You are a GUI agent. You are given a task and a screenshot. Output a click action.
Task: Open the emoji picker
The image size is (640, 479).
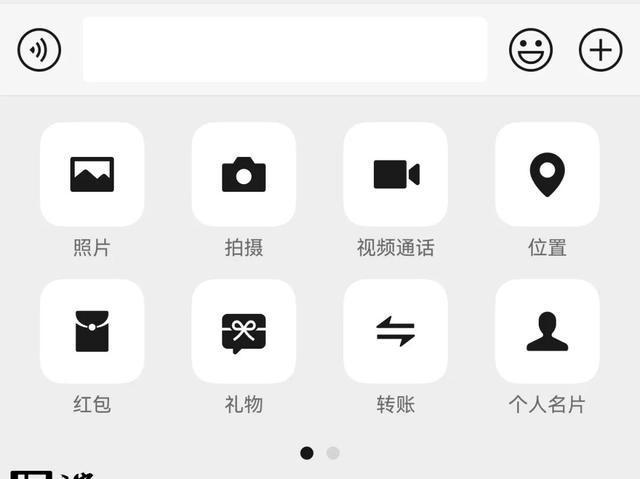(x=530, y=49)
